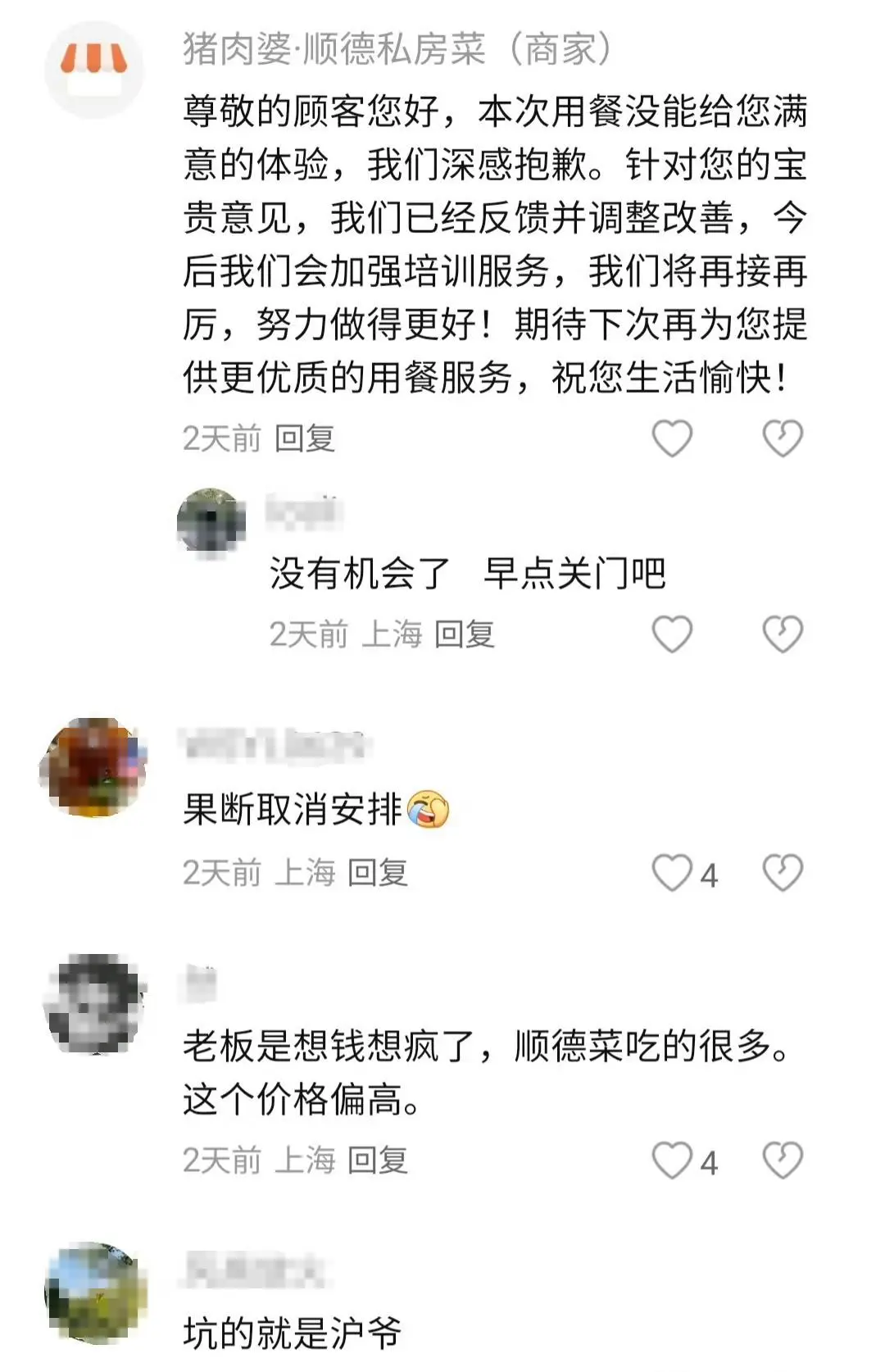
Task: Dislike the comment 老板是想钱想疯了
Action: point(783,1161)
